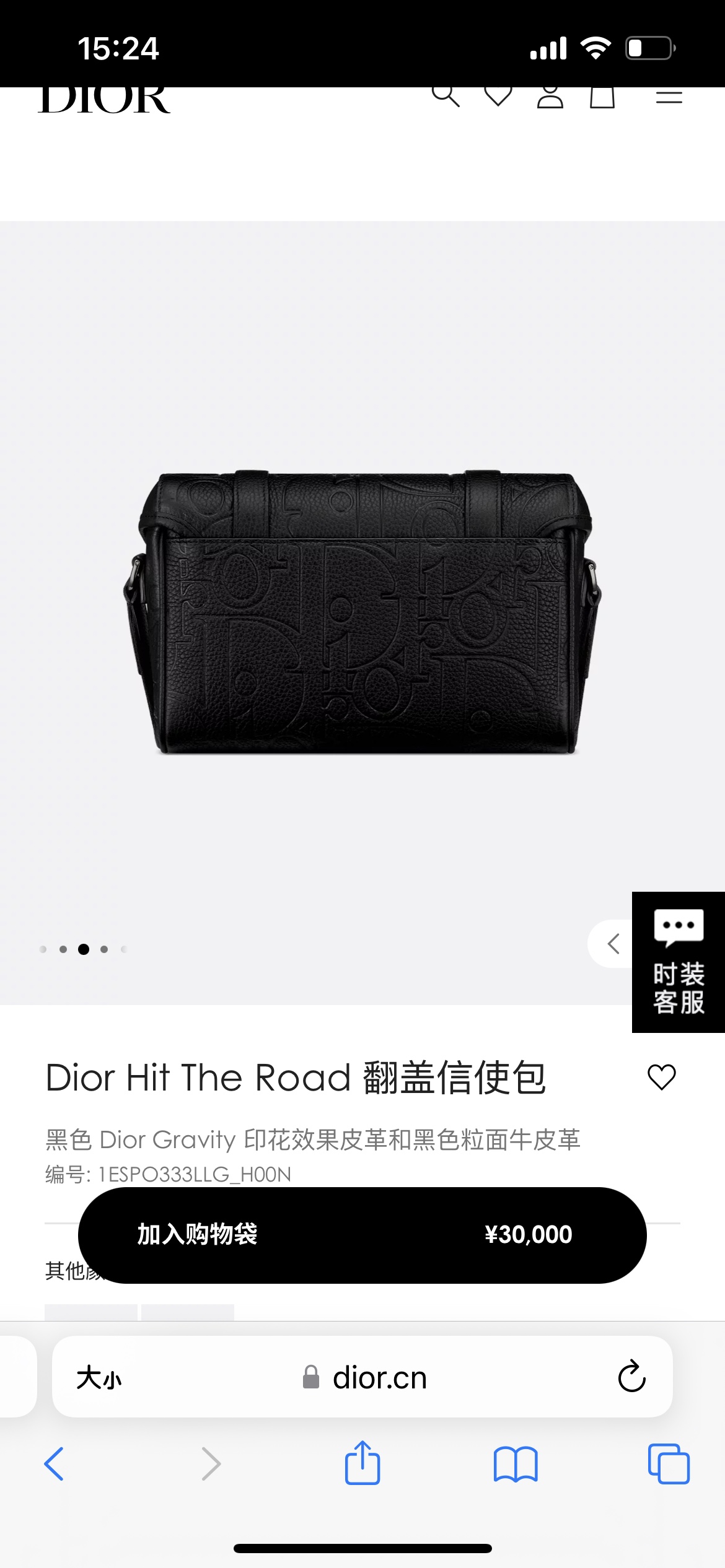The image size is (725, 1568).
Task: View the product bag image
Action: point(362,613)
